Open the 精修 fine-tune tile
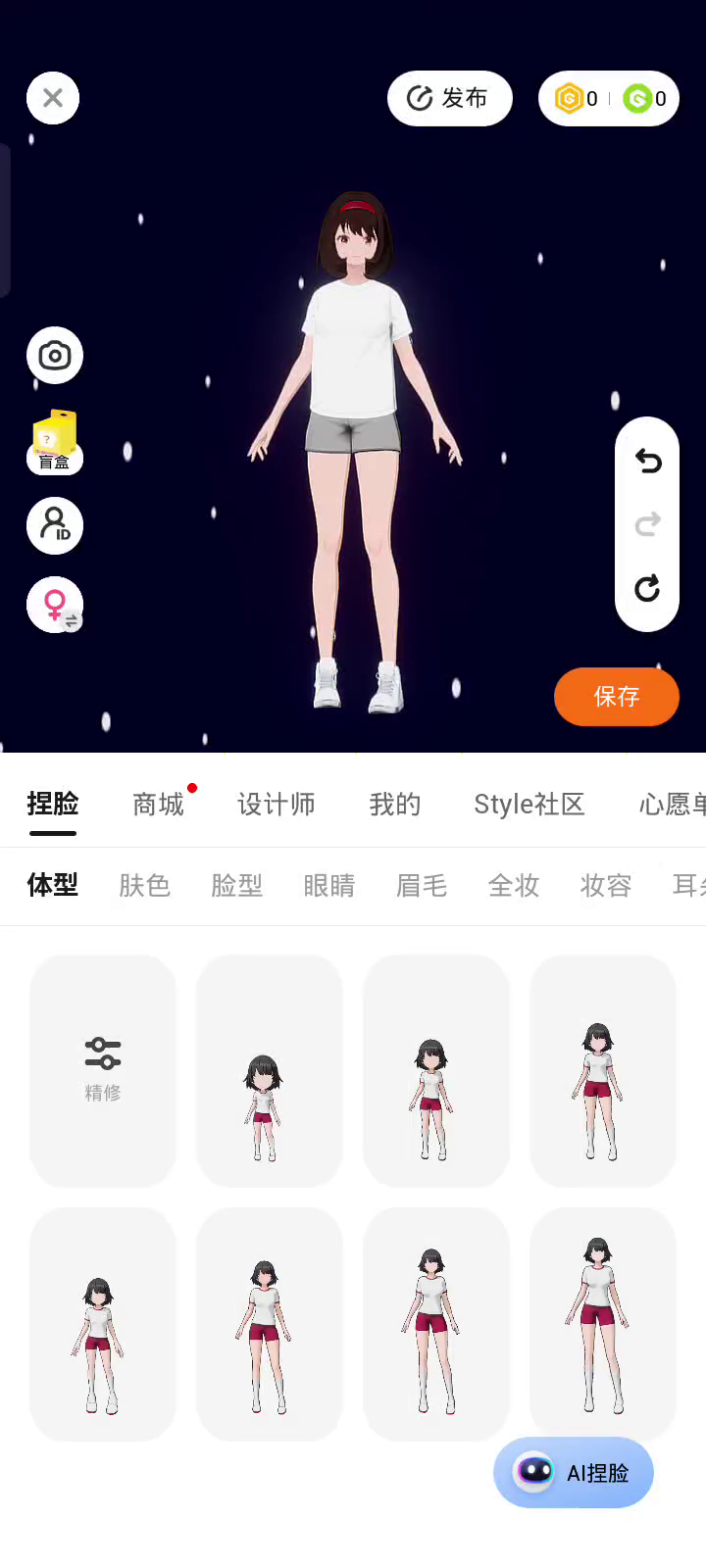The width and height of the screenshot is (706, 1568). pyautogui.click(x=103, y=1070)
